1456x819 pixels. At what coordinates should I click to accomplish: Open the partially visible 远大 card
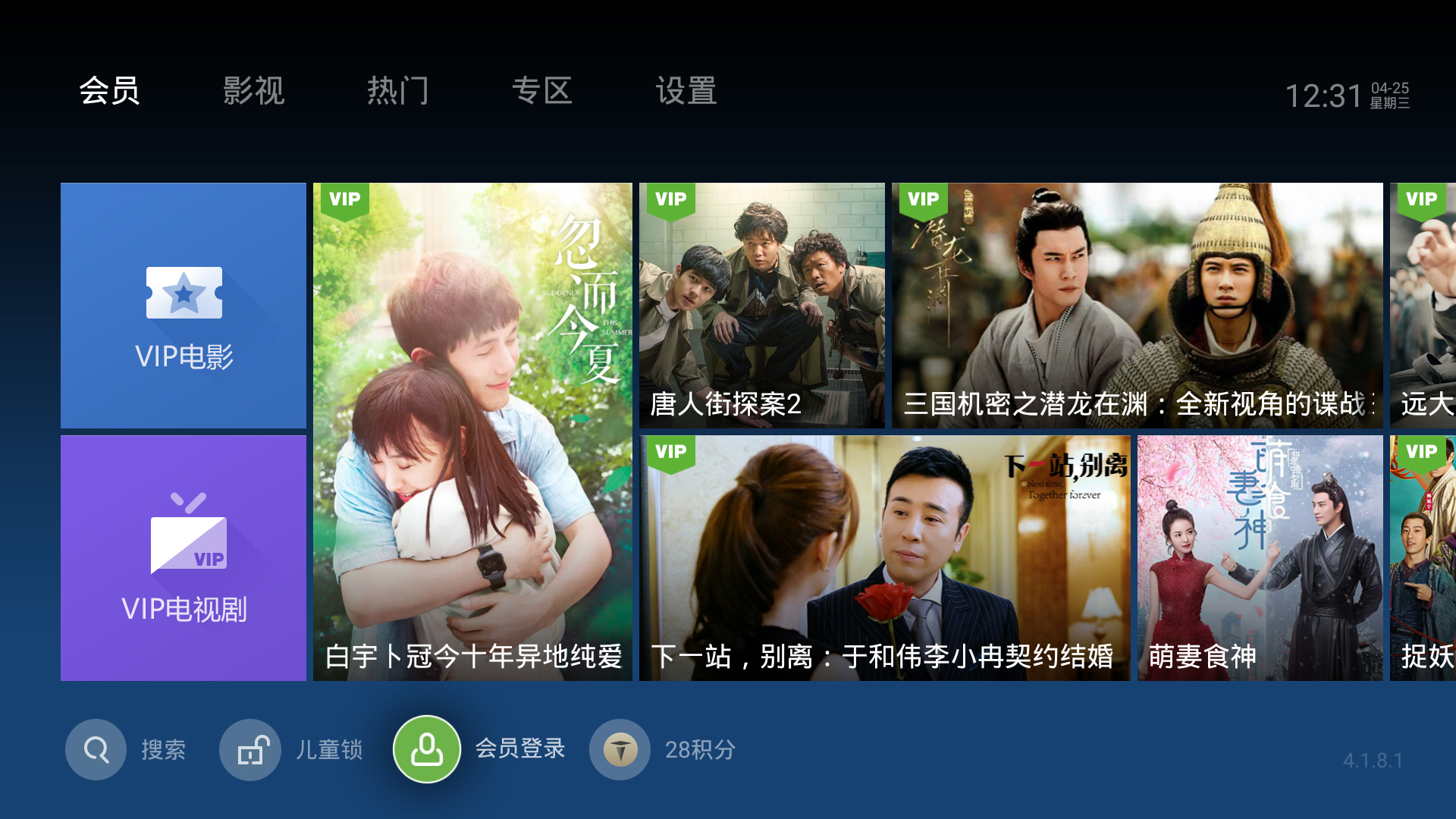[1423, 306]
